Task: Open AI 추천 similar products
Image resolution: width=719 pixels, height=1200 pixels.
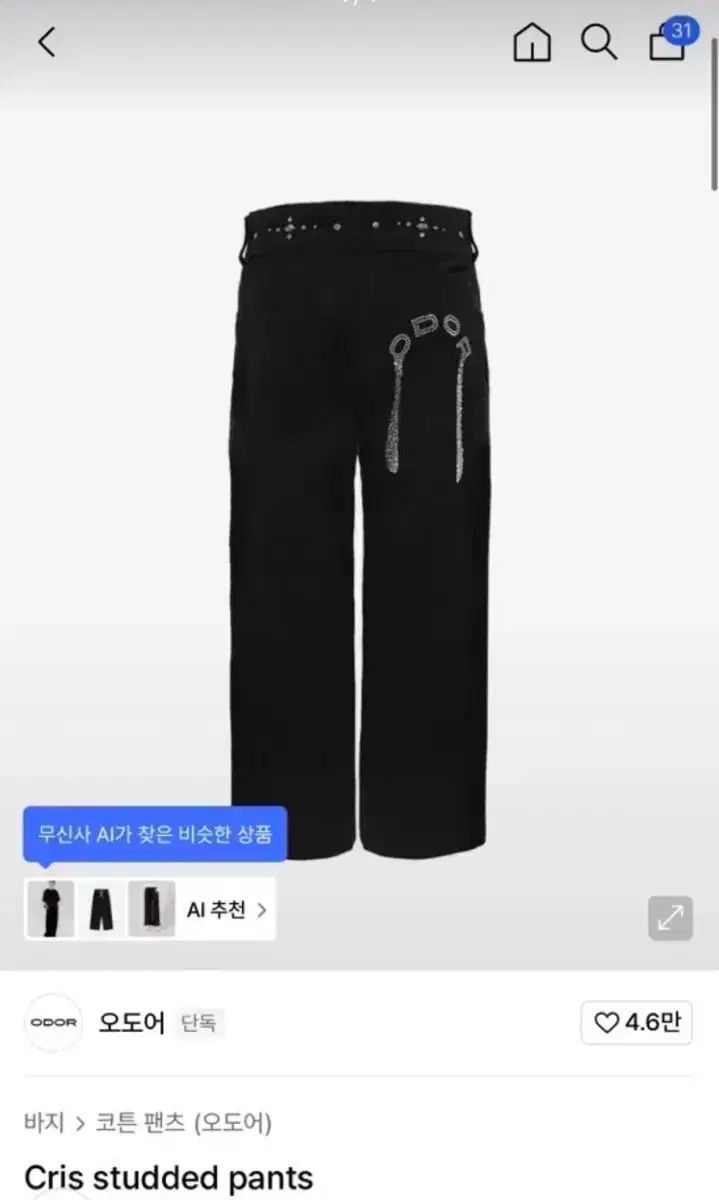Action: (x=227, y=910)
